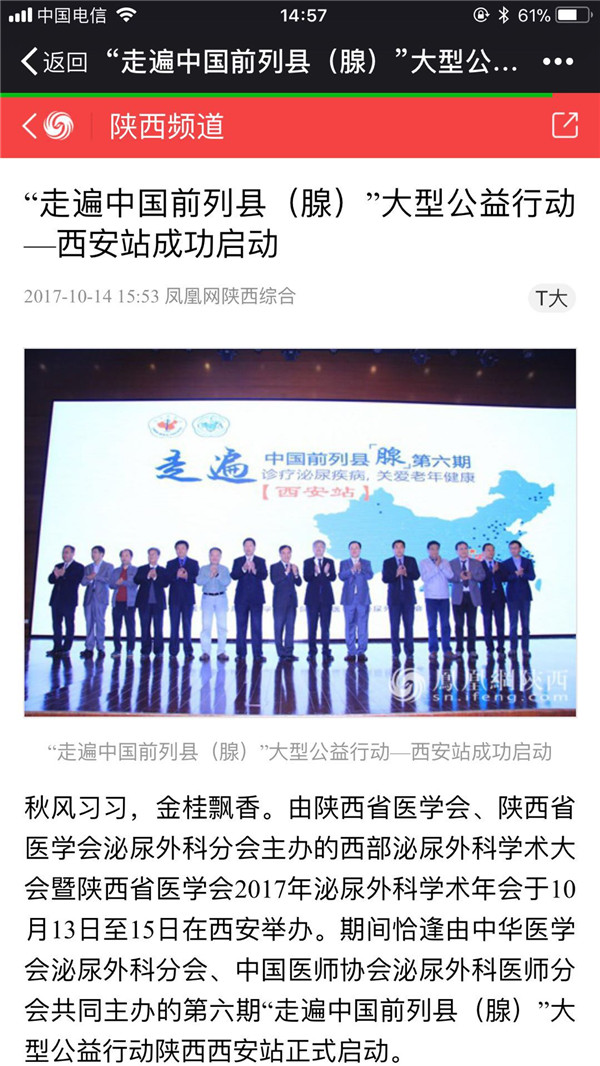Open the three-dot overflow menu
This screenshot has height=1066, width=600.
pyautogui.click(x=557, y=62)
